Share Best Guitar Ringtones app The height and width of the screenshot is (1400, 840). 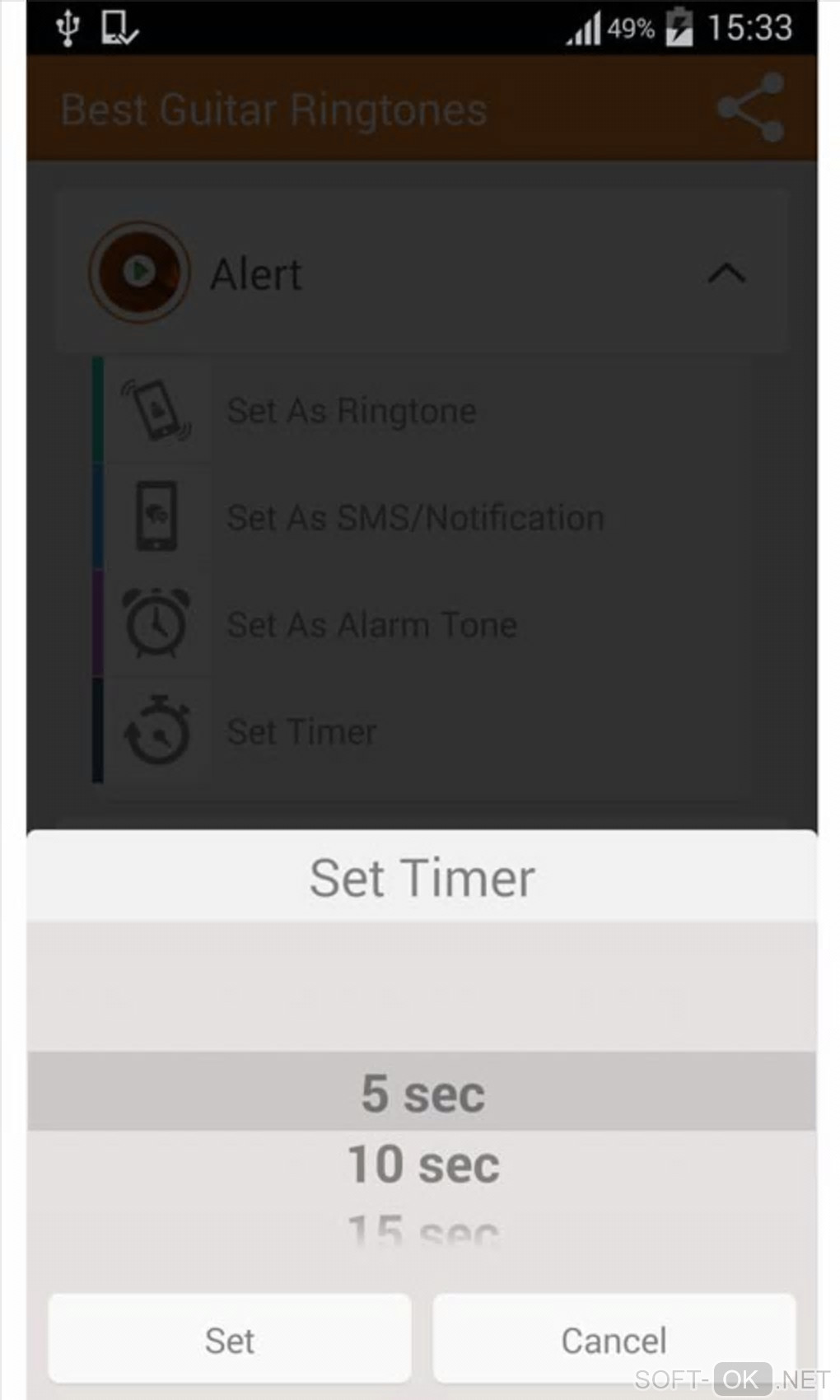[750, 108]
